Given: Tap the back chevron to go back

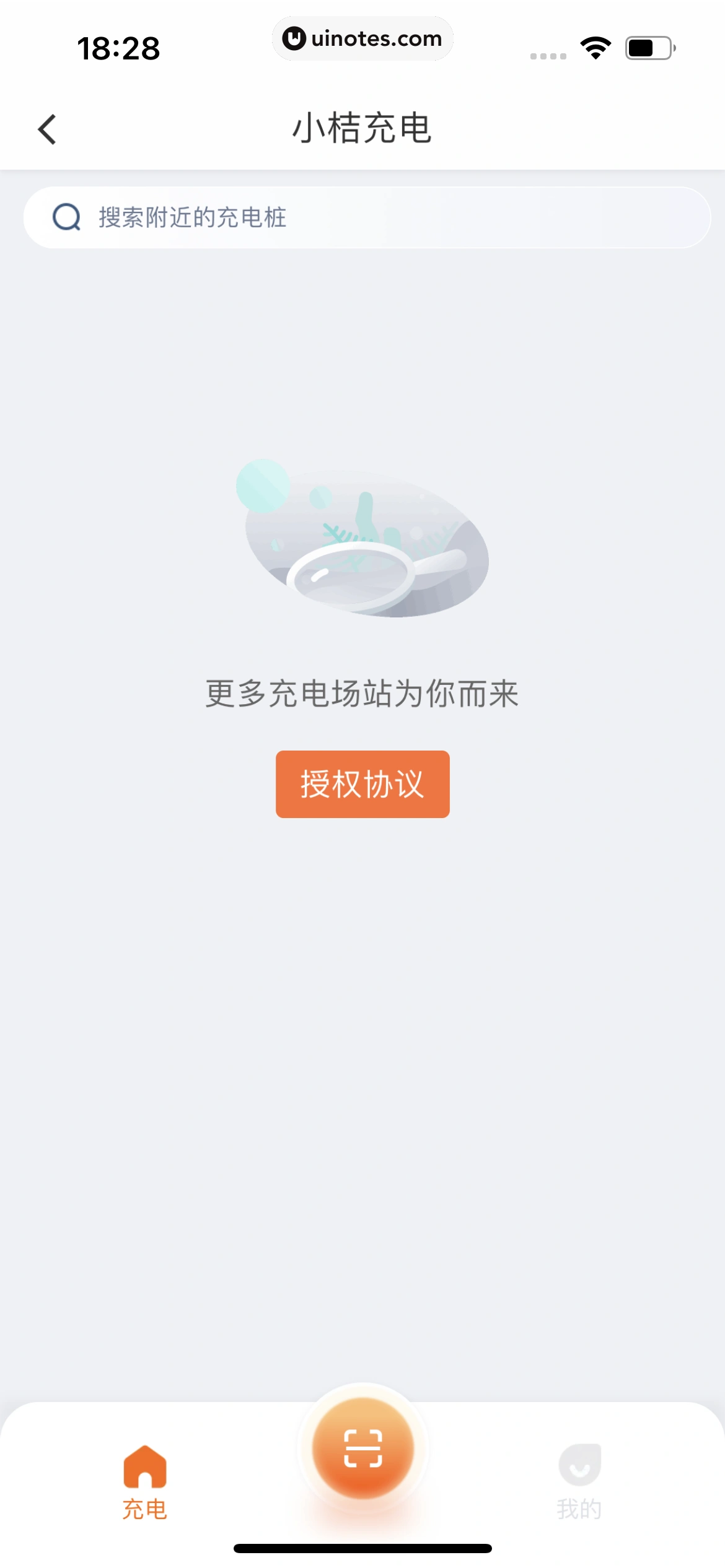Looking at the screenshot, I should [47, 128].
